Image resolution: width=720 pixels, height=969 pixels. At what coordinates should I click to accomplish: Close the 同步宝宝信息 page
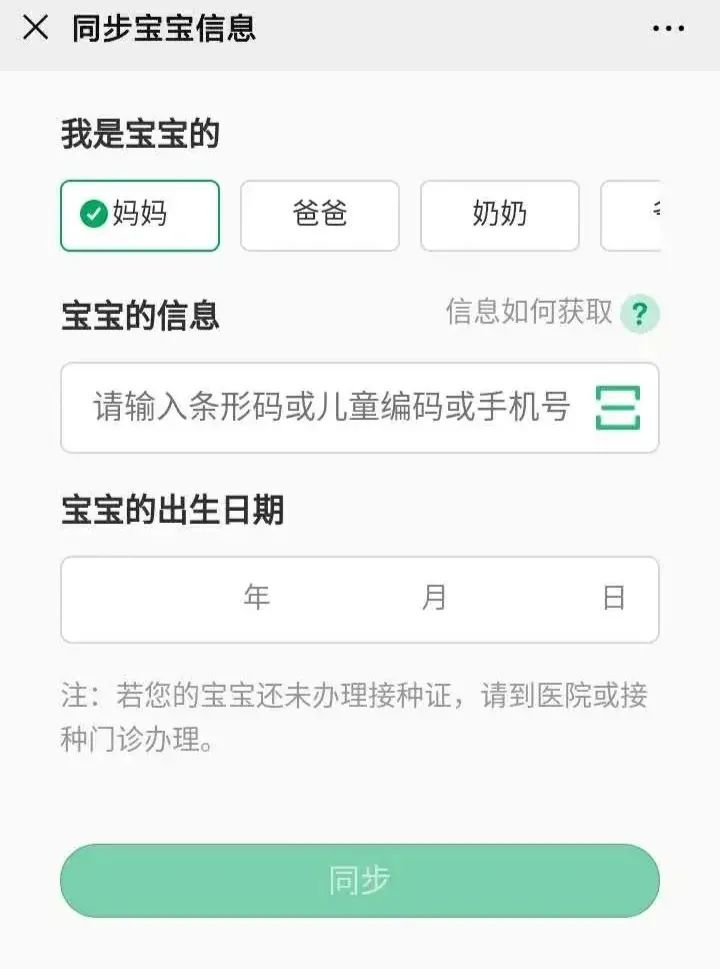point(35,28)
